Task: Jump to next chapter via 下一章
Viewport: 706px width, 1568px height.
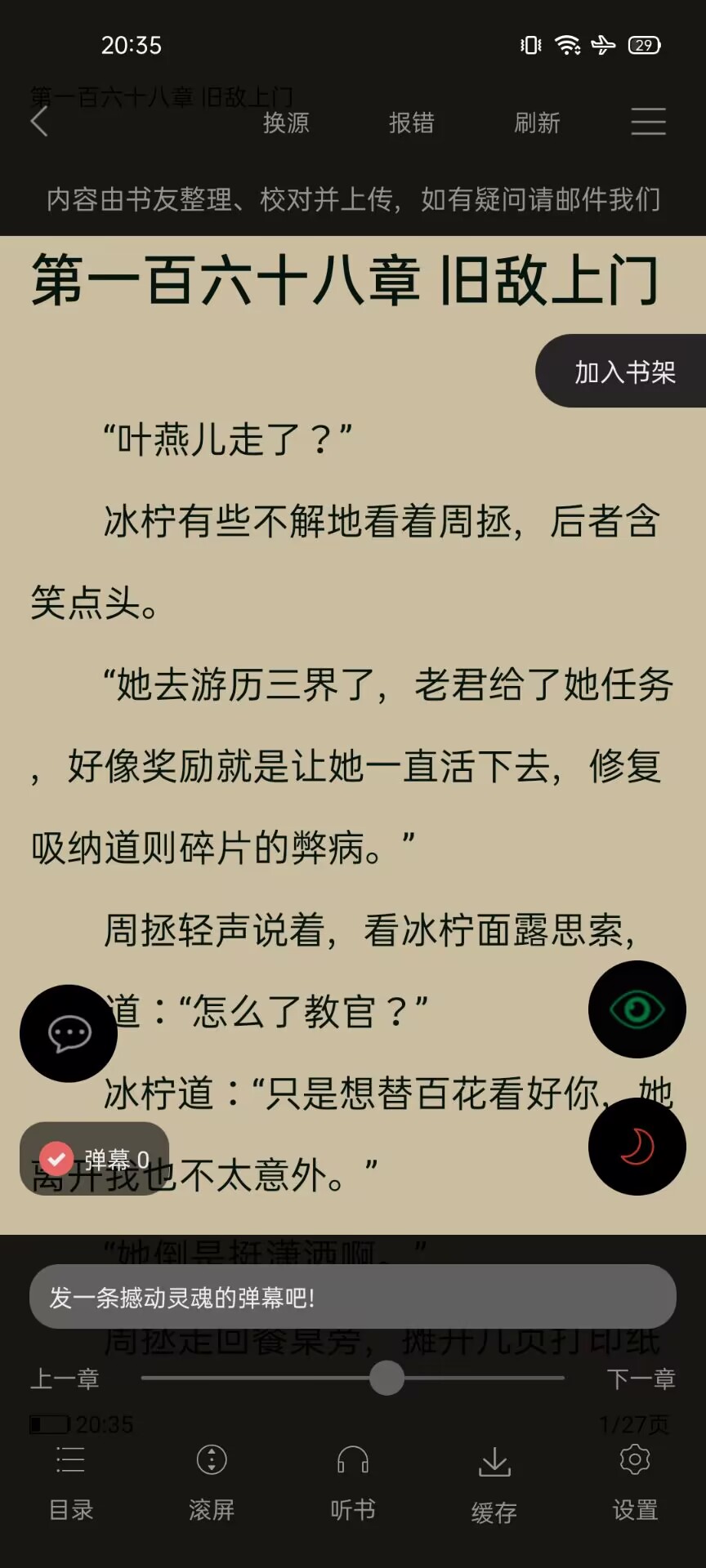Action: [641, 1379]
